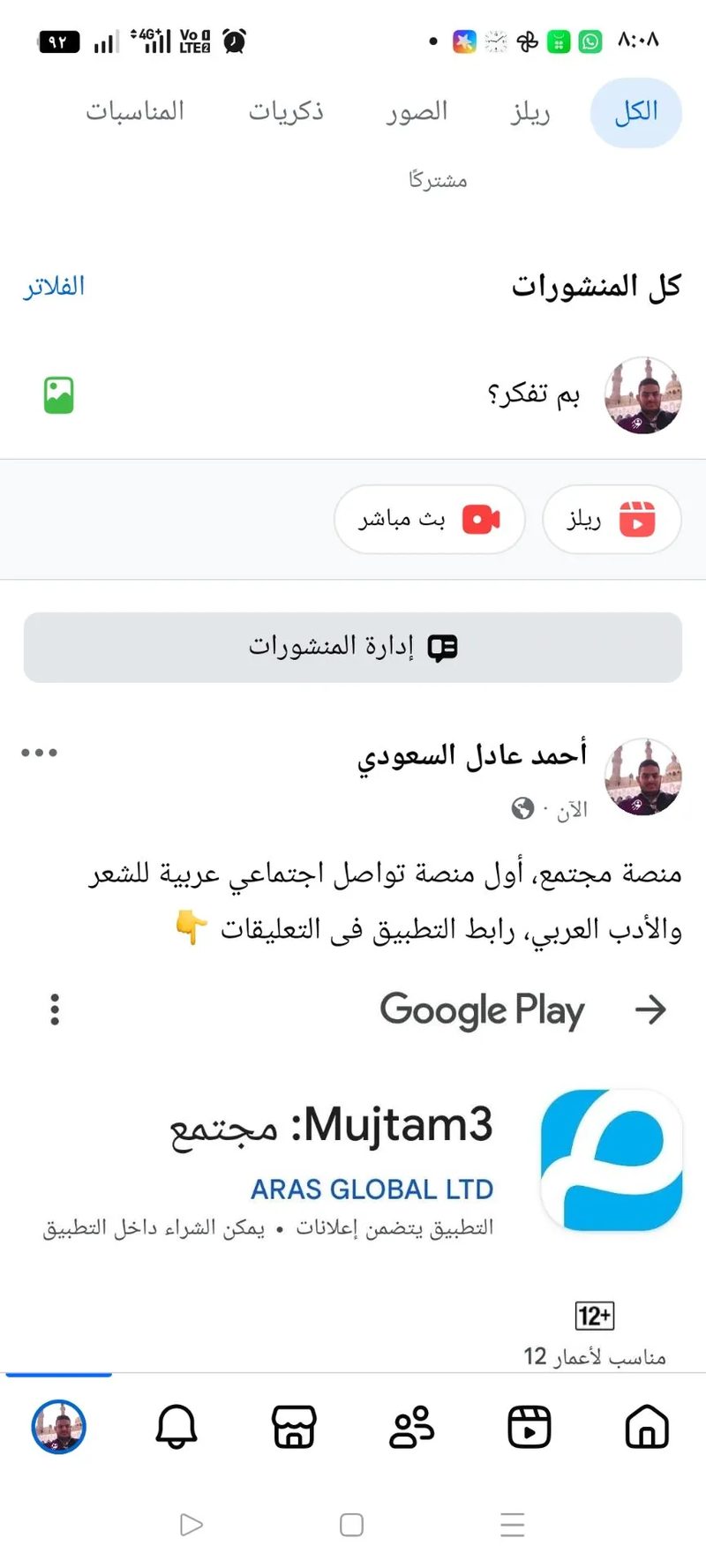Open الفلاتر link
This screenshot has width=706, height=1568.
click(x=54, y=286)
